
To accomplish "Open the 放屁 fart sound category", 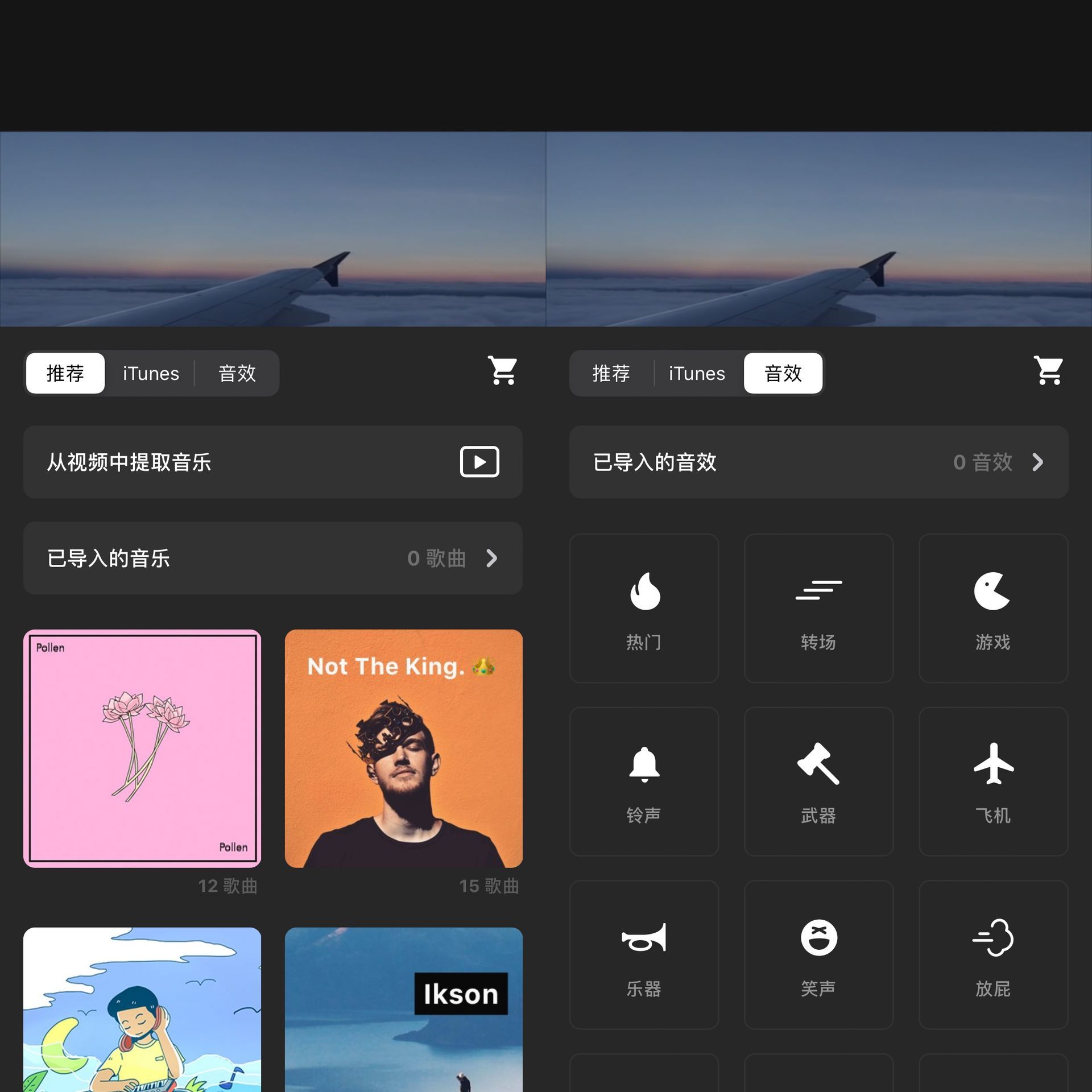I will 993,955.
